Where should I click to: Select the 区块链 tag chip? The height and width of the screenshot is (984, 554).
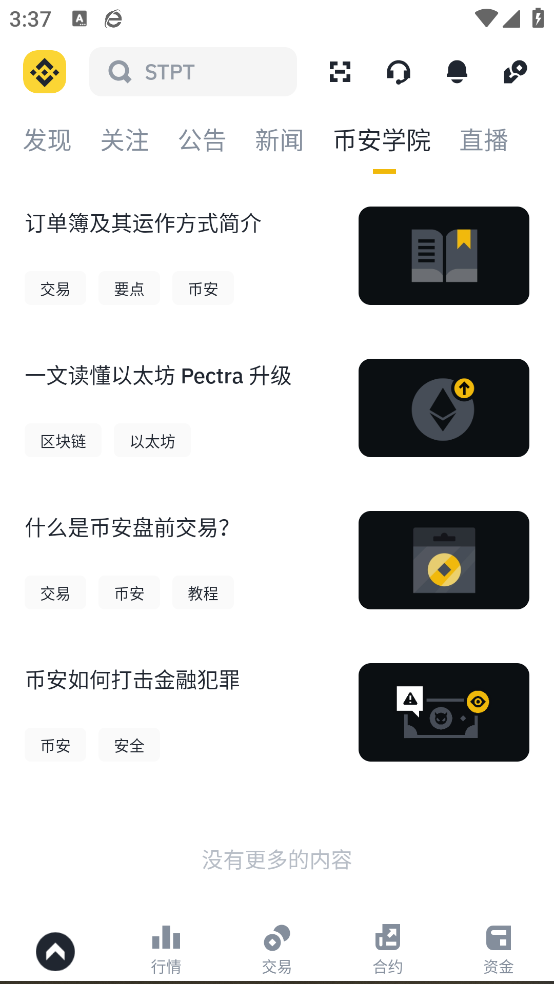63,441
